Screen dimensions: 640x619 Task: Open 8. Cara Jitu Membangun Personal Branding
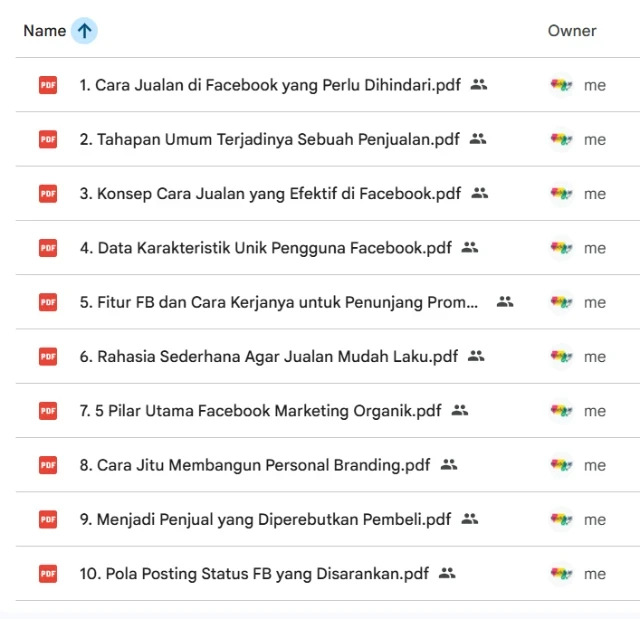click(x=255, y=464)
